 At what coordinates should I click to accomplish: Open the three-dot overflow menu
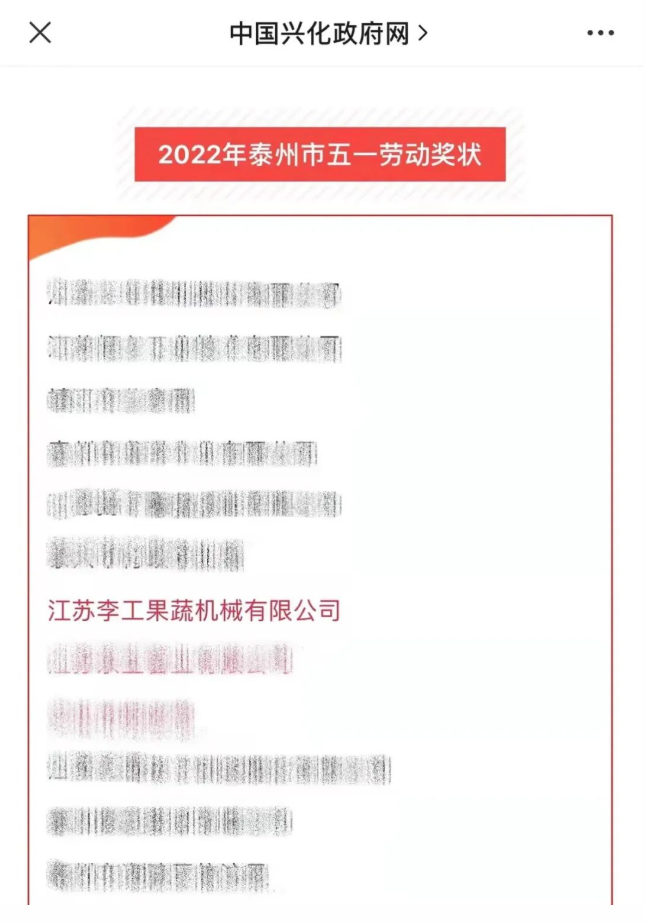click(600, 33)
